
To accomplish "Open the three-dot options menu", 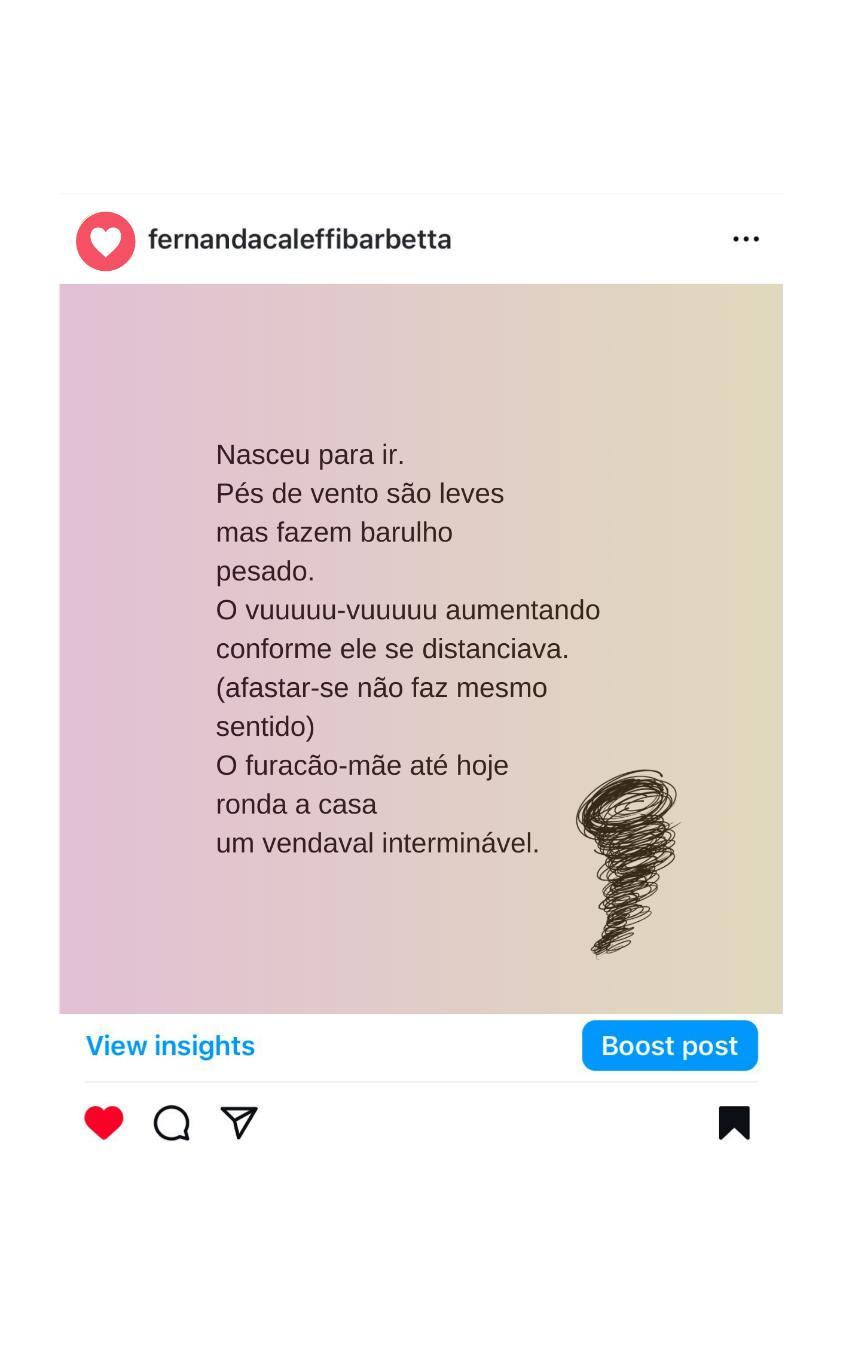I will click(x=745, y=239).
